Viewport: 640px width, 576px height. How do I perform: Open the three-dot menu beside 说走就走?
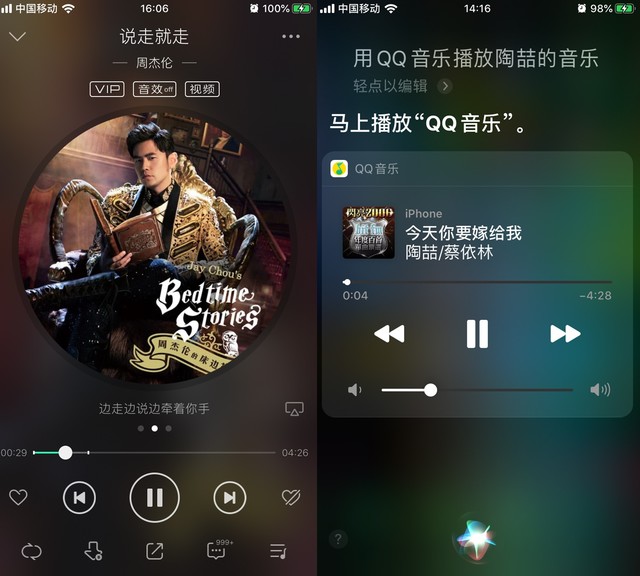coord(290,37)
